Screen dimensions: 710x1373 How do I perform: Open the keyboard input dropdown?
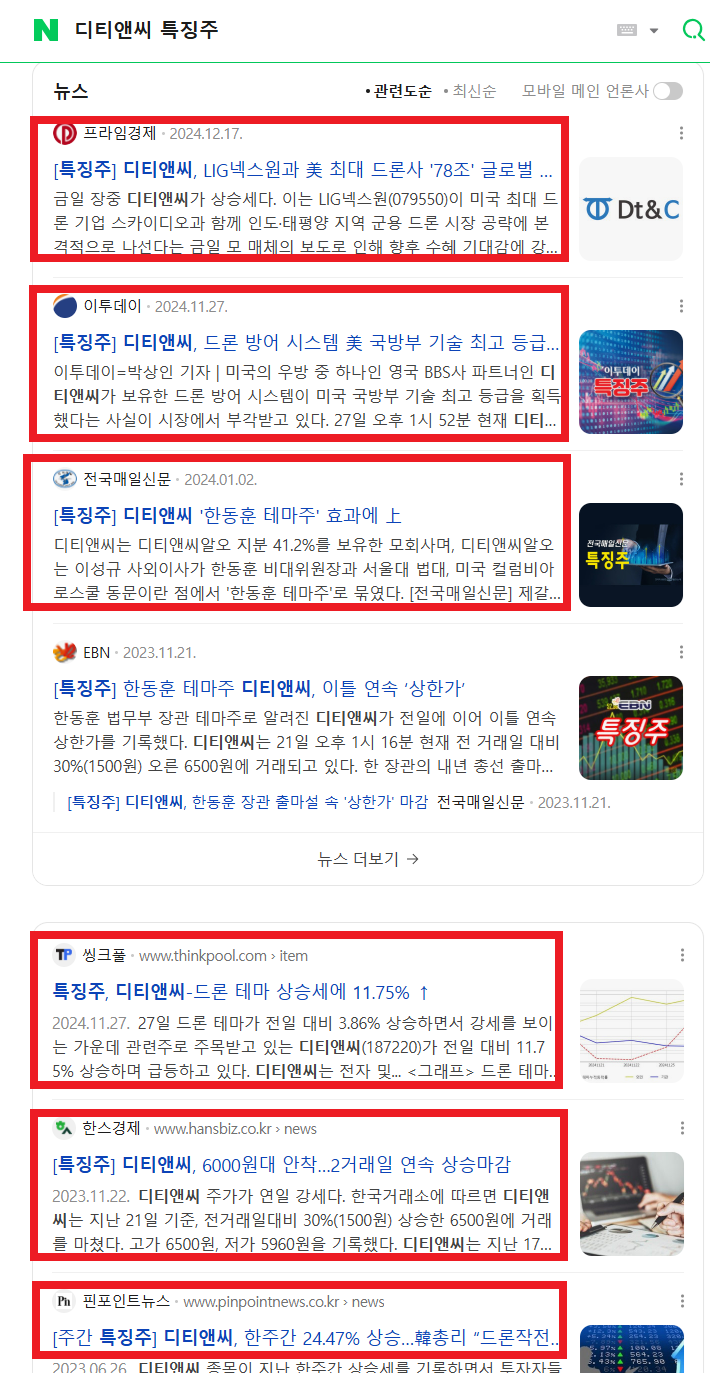638,30
